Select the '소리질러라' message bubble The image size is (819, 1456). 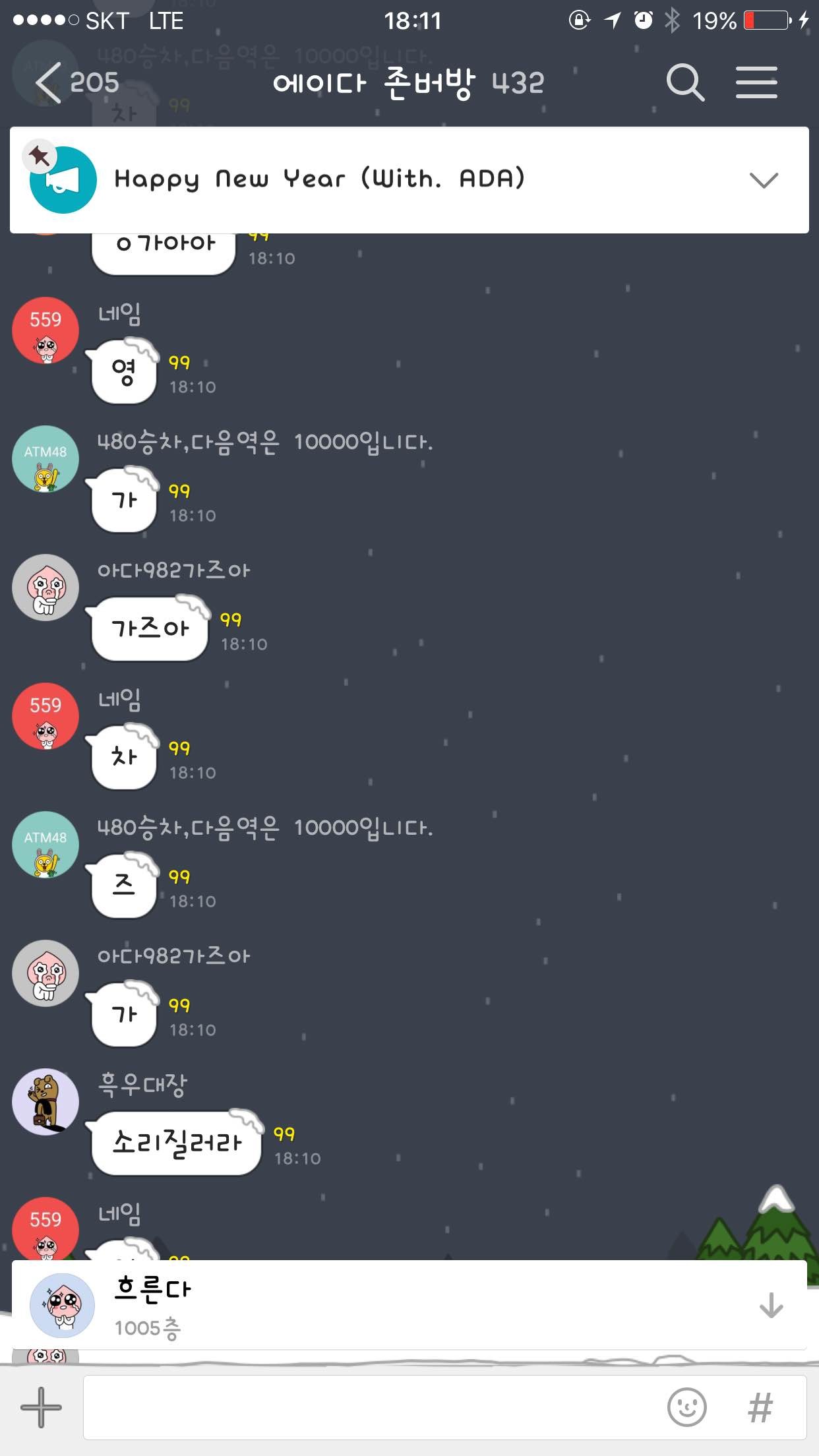(x=175, y=1144)
